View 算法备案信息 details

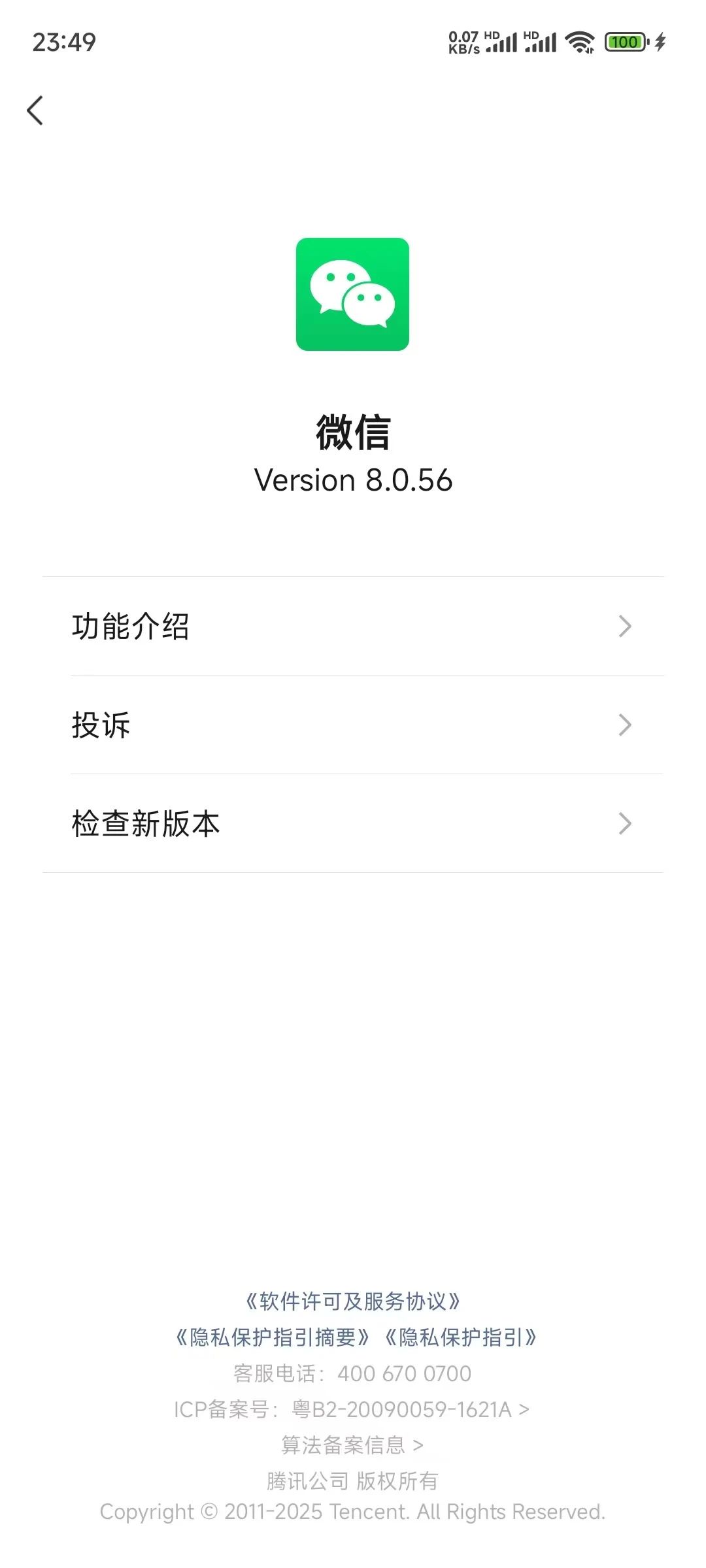click(x=352, y=1445)
